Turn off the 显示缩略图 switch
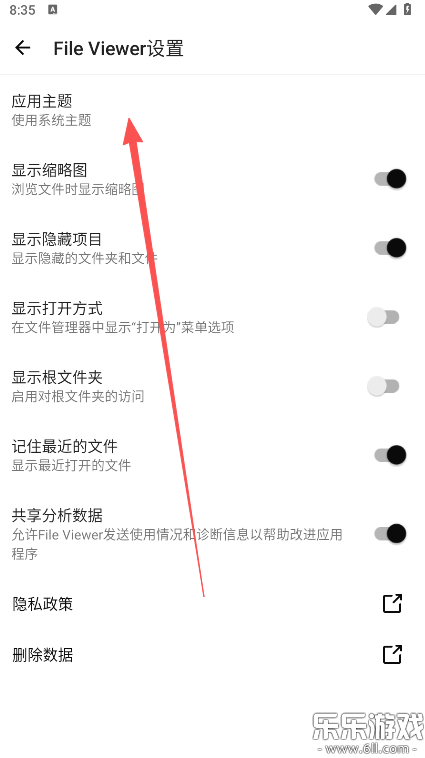The width and height of the screenshot is (425, 758). (390, 179)
